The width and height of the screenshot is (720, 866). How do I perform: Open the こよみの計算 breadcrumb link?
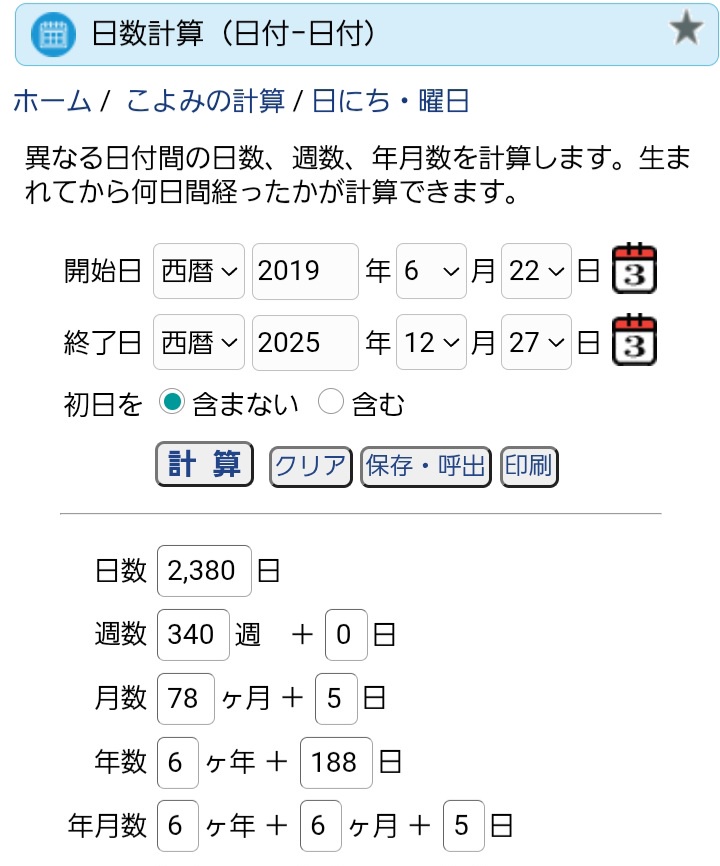[205, 101]
